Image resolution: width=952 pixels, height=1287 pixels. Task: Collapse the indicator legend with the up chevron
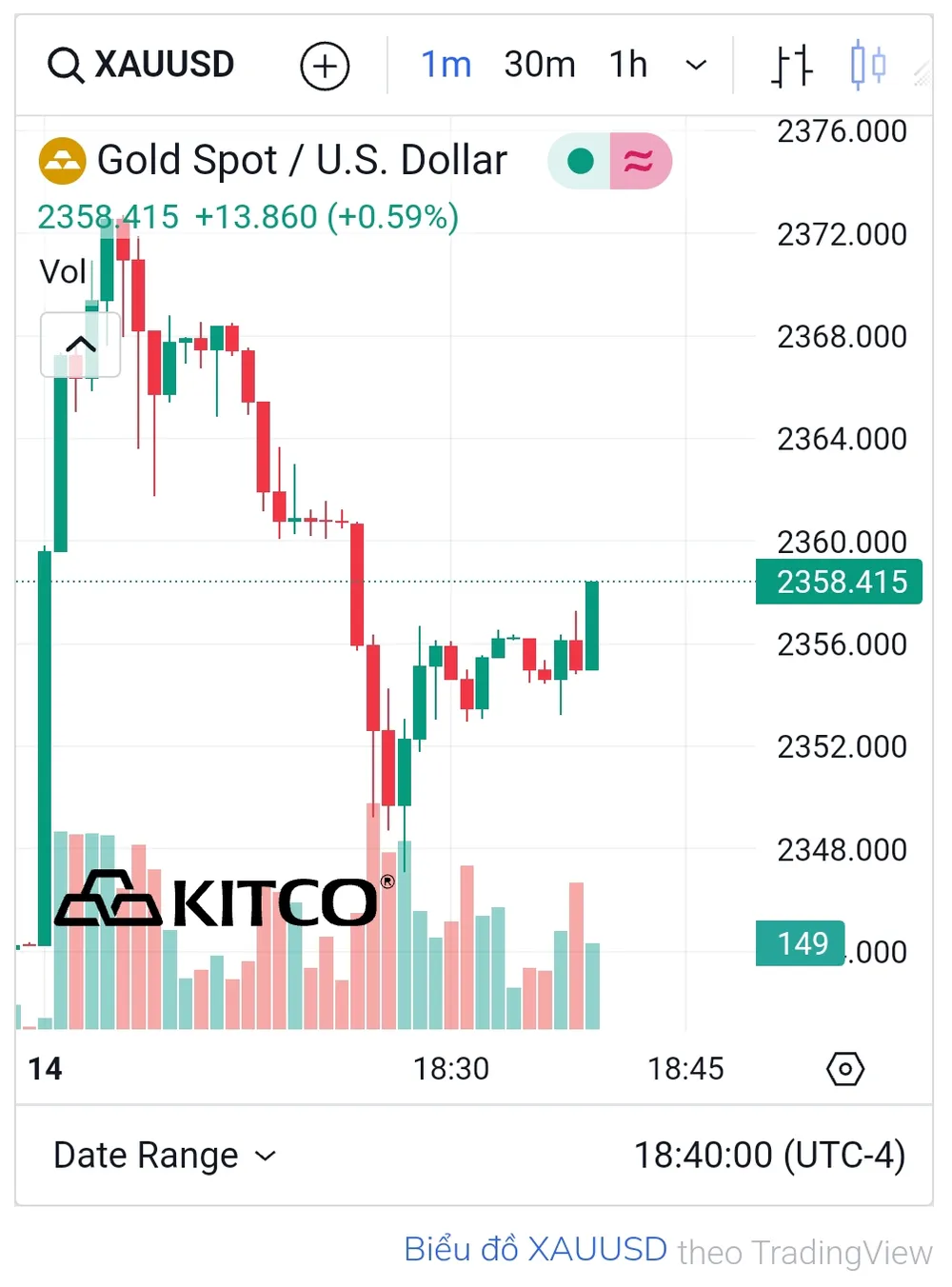tap(81, 345)
